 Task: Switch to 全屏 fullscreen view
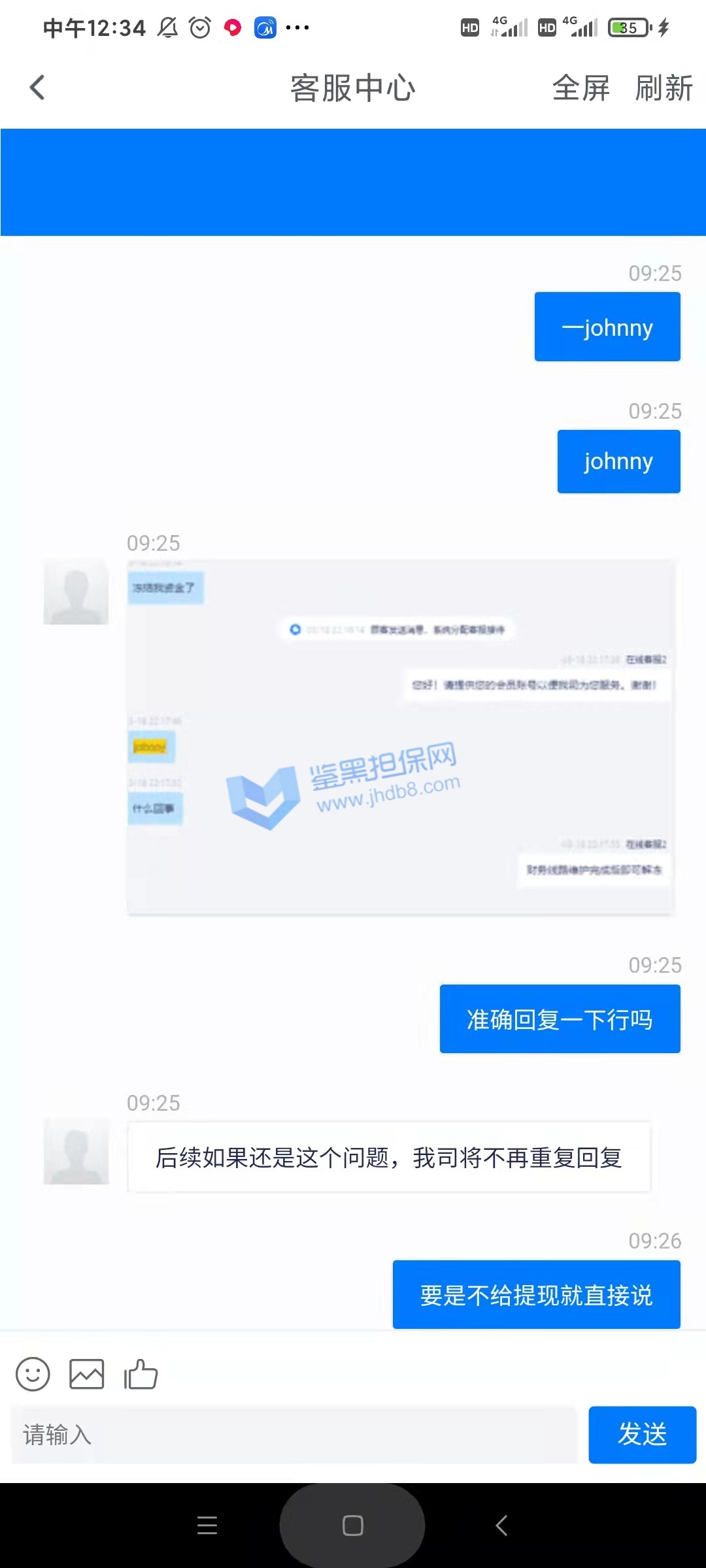click(580, 88)
